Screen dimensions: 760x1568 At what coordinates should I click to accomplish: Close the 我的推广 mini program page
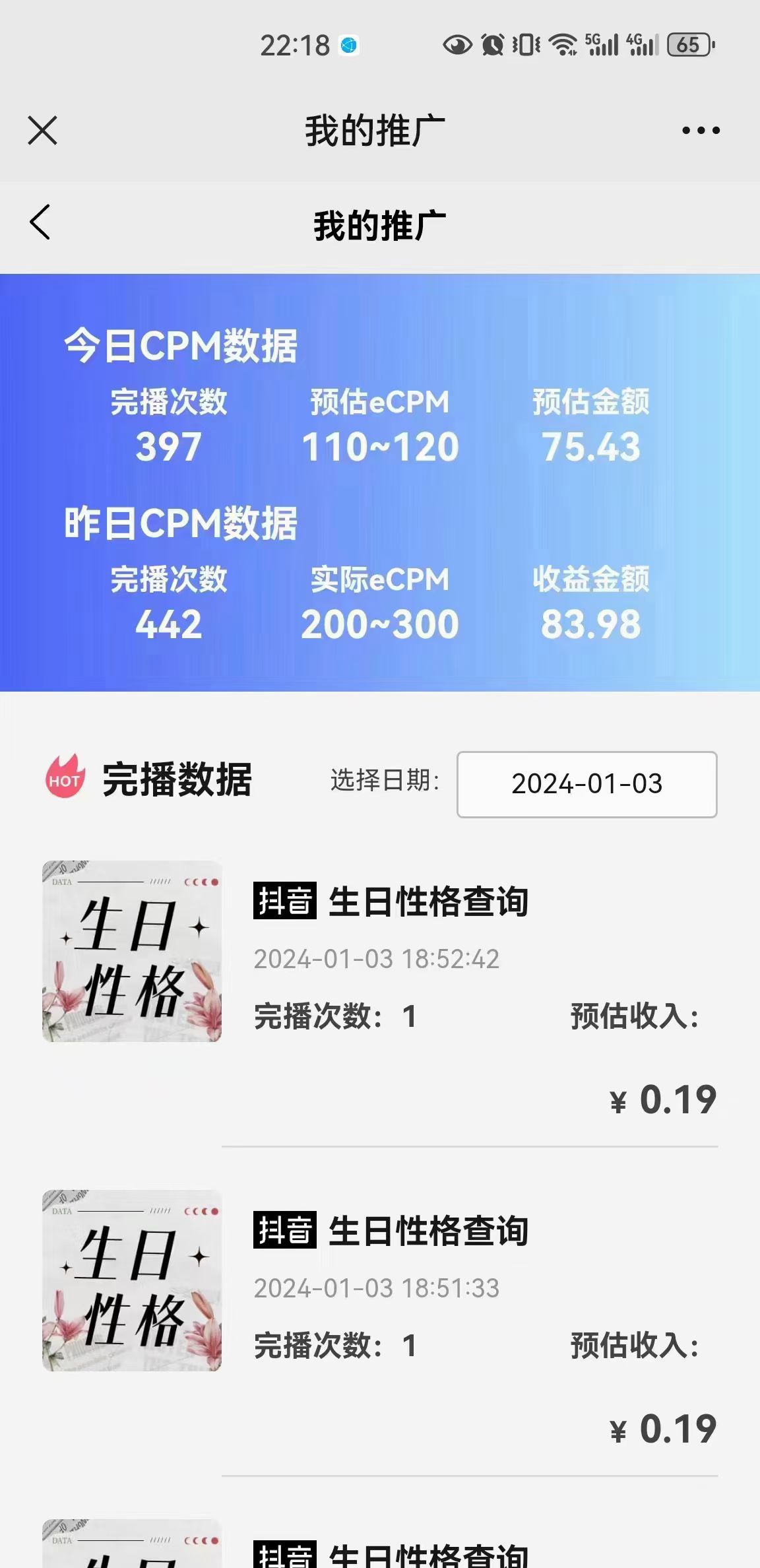43,130
